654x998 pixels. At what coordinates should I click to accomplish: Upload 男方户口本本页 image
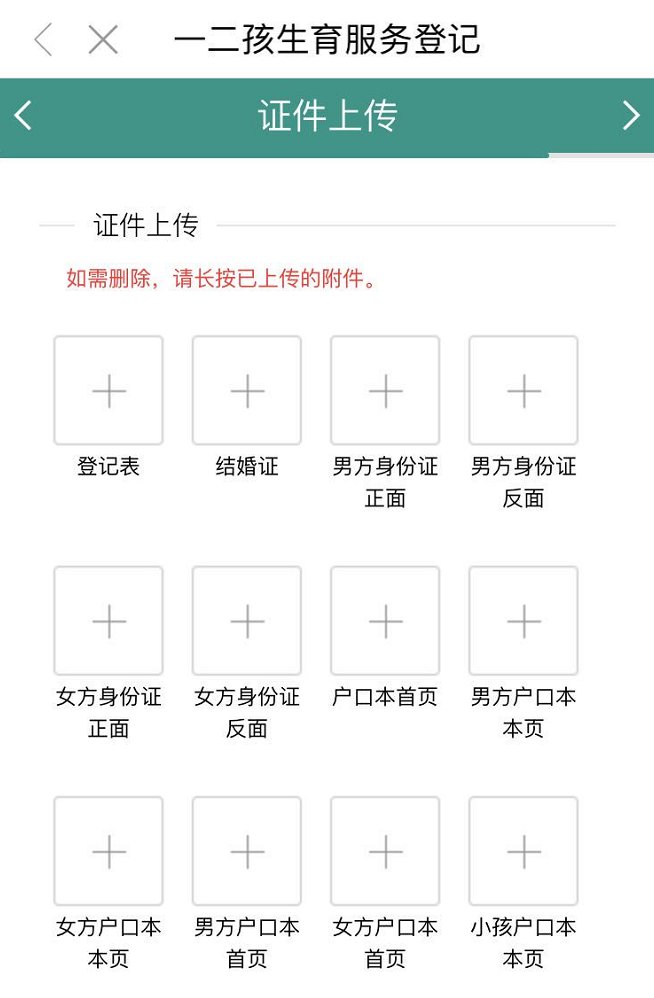point(523,621)
